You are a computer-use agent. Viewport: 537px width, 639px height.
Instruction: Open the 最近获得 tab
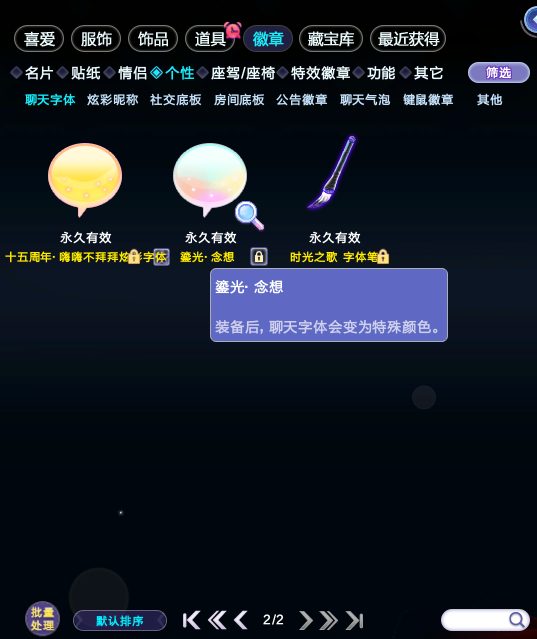pyautogui.click(x=408, y=39)
